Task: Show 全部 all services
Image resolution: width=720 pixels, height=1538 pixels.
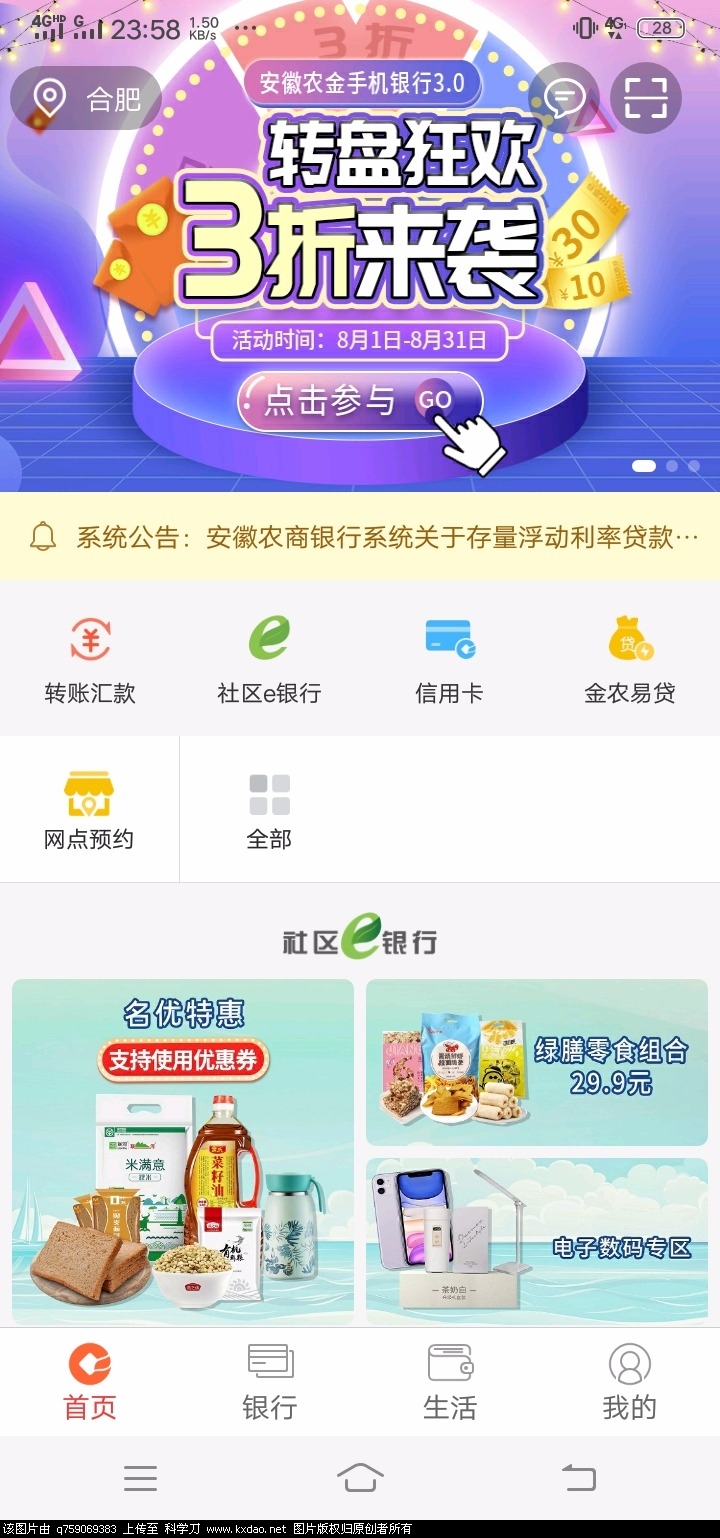Action: 269,810
